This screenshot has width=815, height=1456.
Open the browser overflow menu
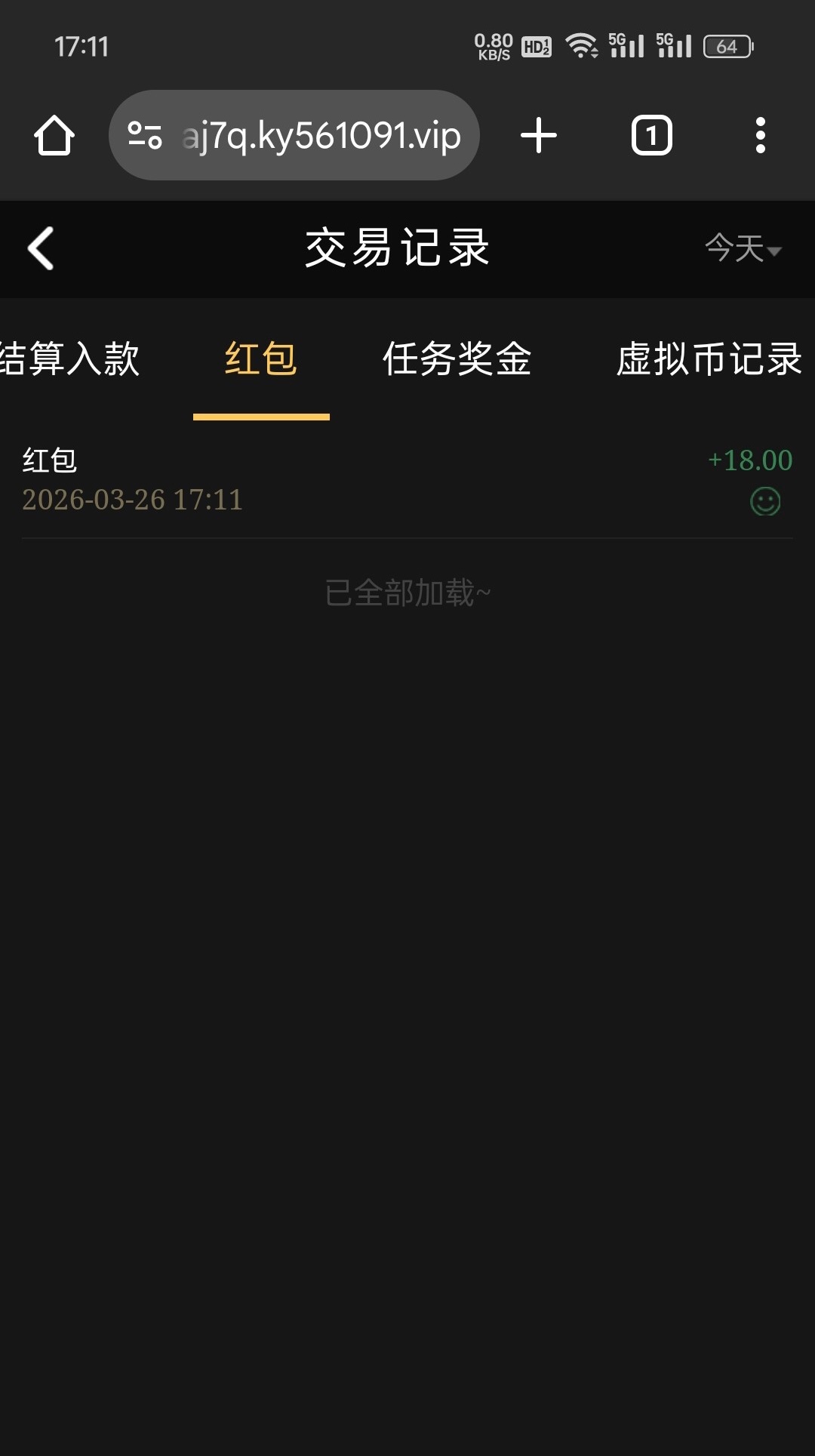click(760, 136)
